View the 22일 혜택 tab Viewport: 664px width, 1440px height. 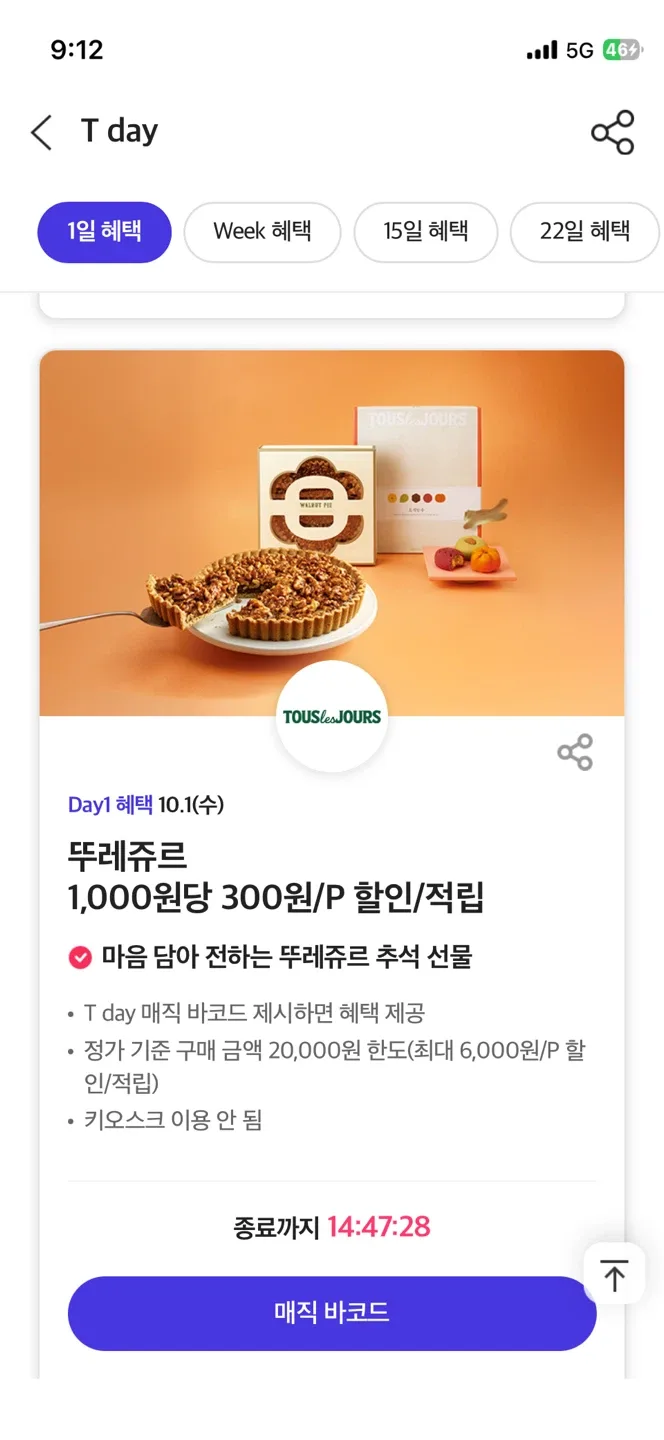pos(585,232)
